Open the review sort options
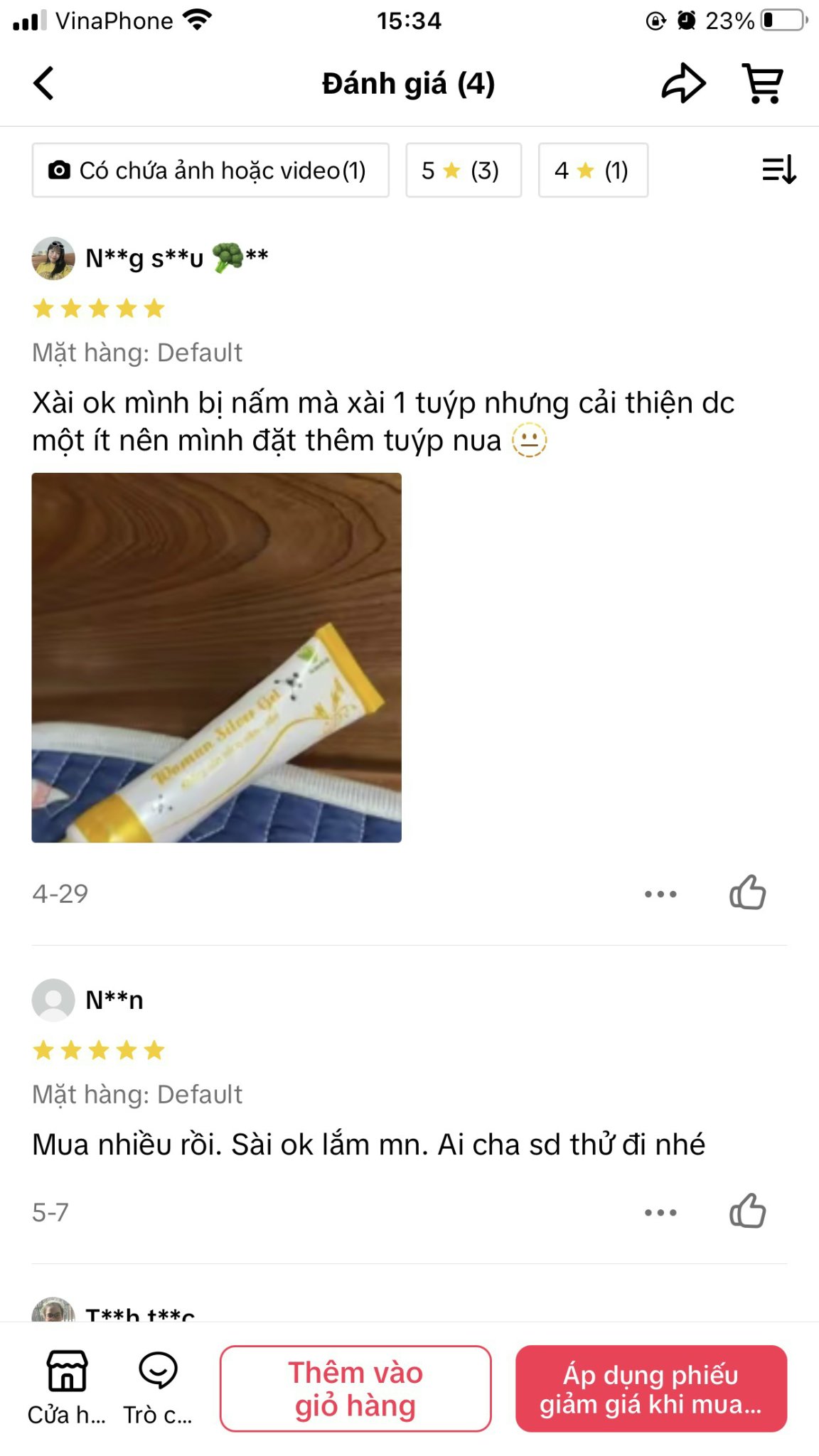 [779, 171]
